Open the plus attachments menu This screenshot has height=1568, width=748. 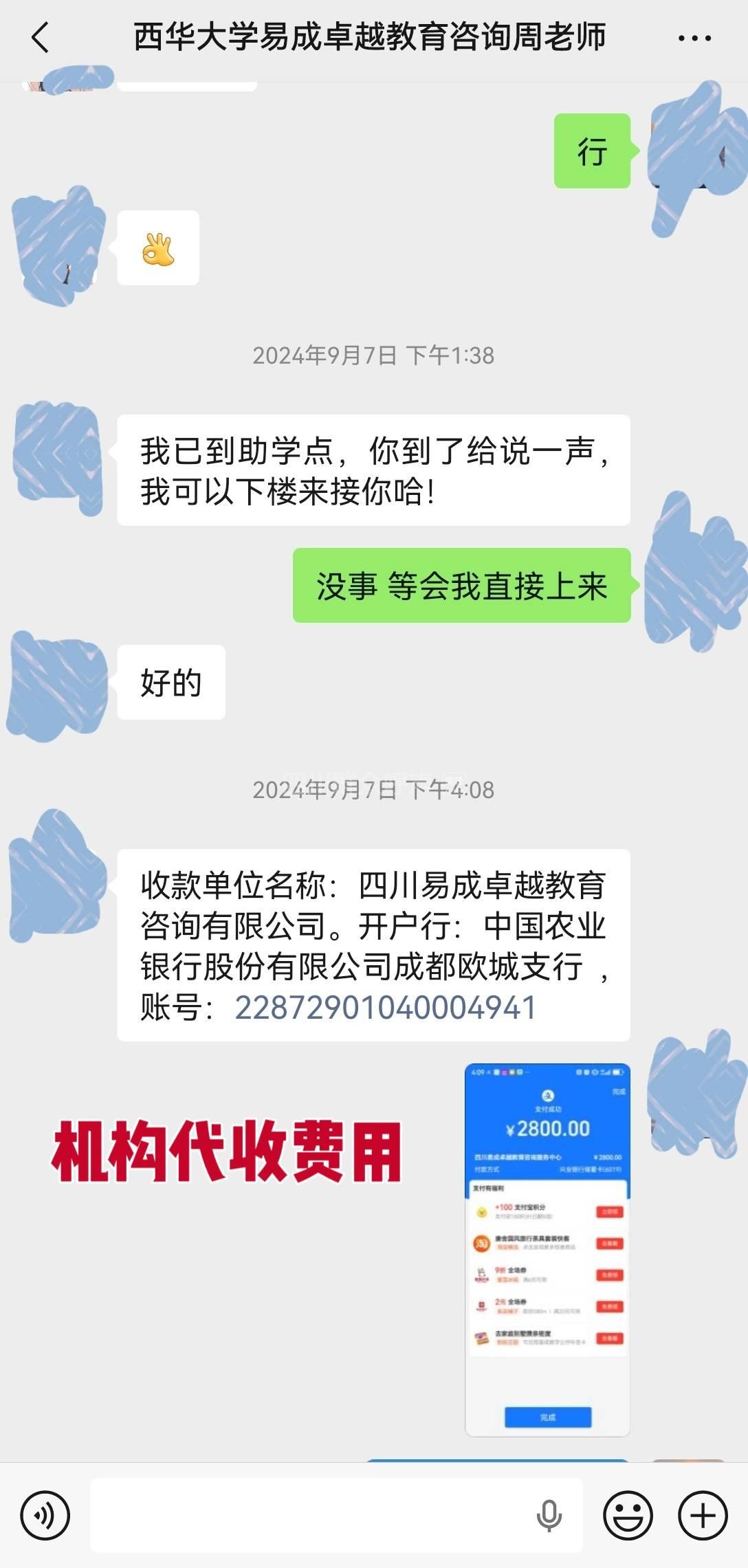point(703,1515)
